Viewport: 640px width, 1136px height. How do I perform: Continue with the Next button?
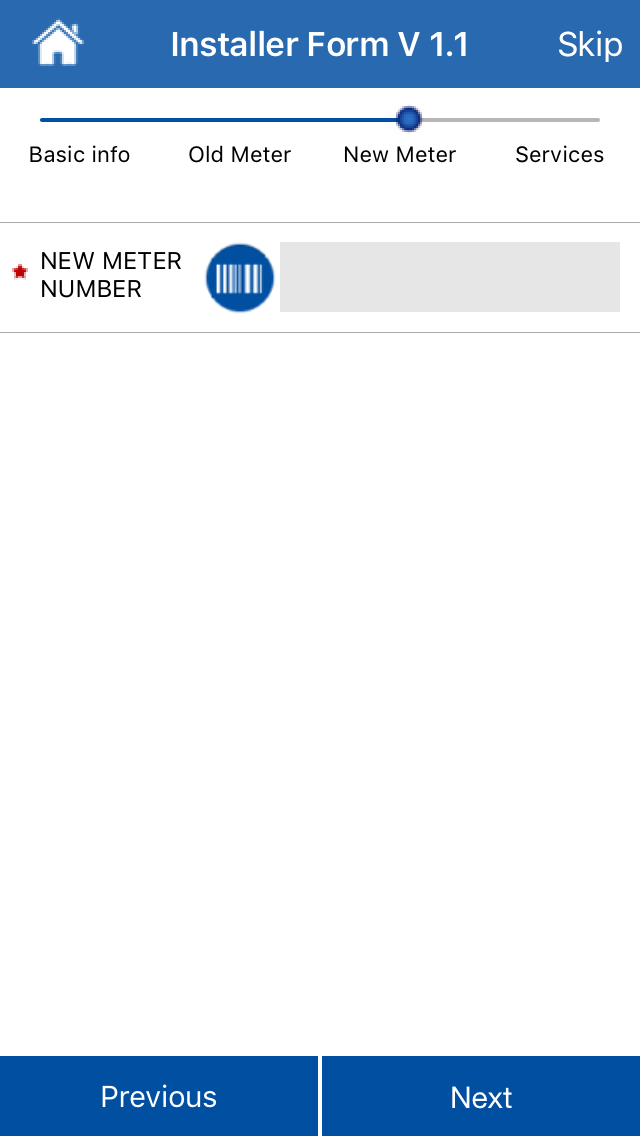pyautogui.click(x=481, y=1096)
